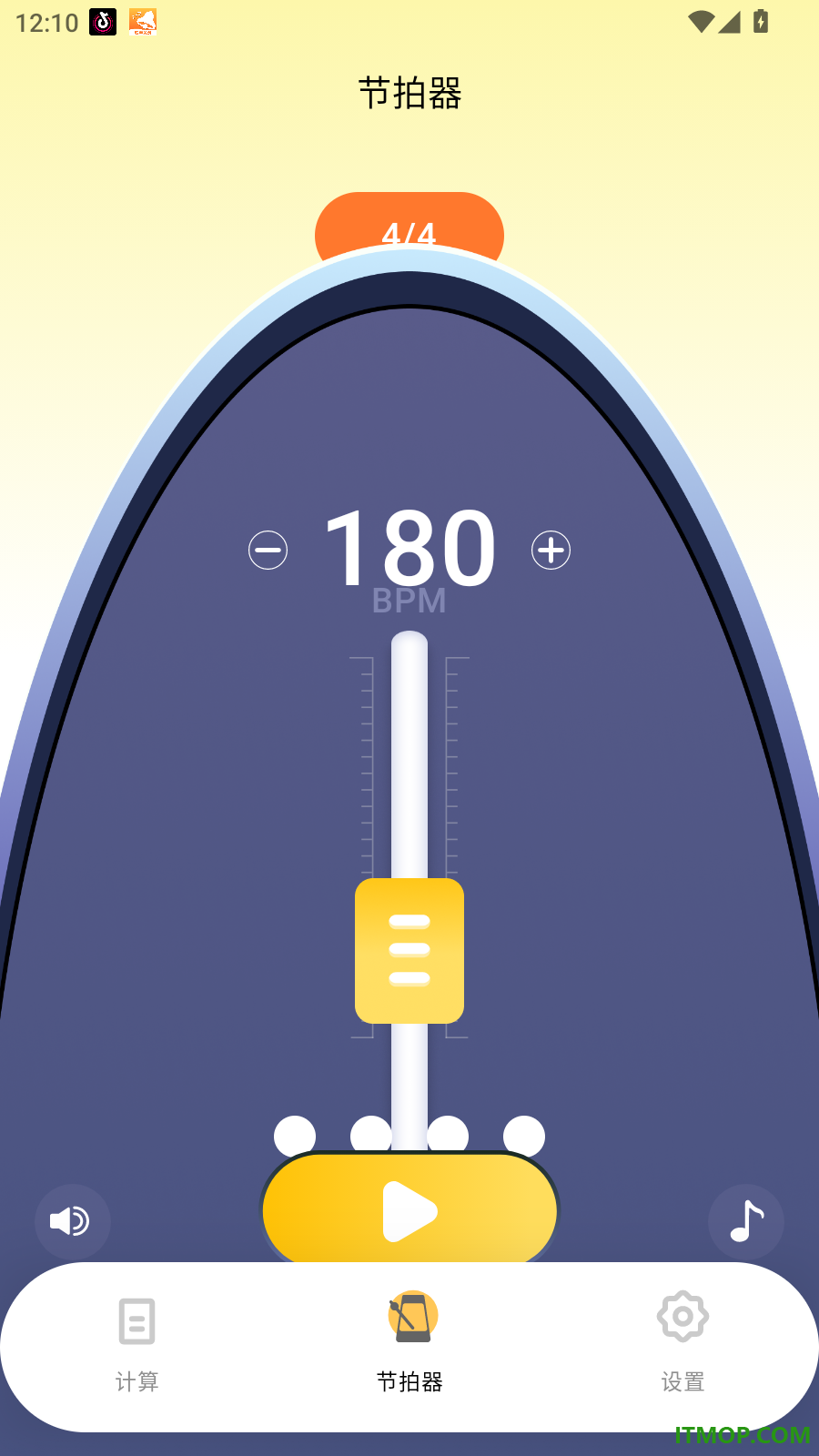Start the metronome with the play button
Image resolution: width=819 pixels, height=1456 pixels.
tap(409, 1209)
